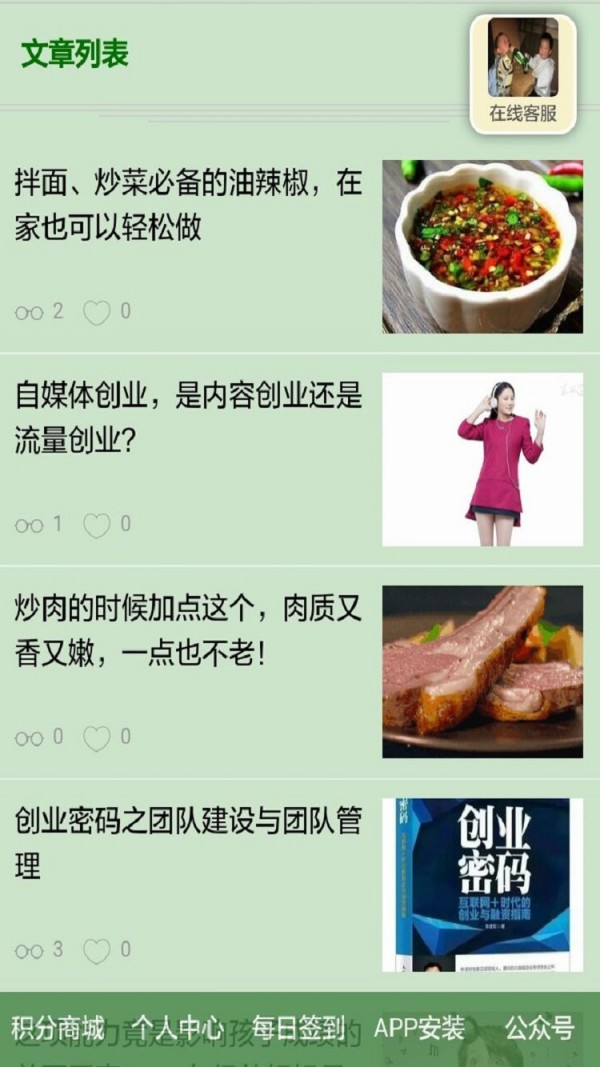Open the article about 油辣椒 for 拌面、炒菜
The image size is (600, 1067).
(x=188, y=205)
